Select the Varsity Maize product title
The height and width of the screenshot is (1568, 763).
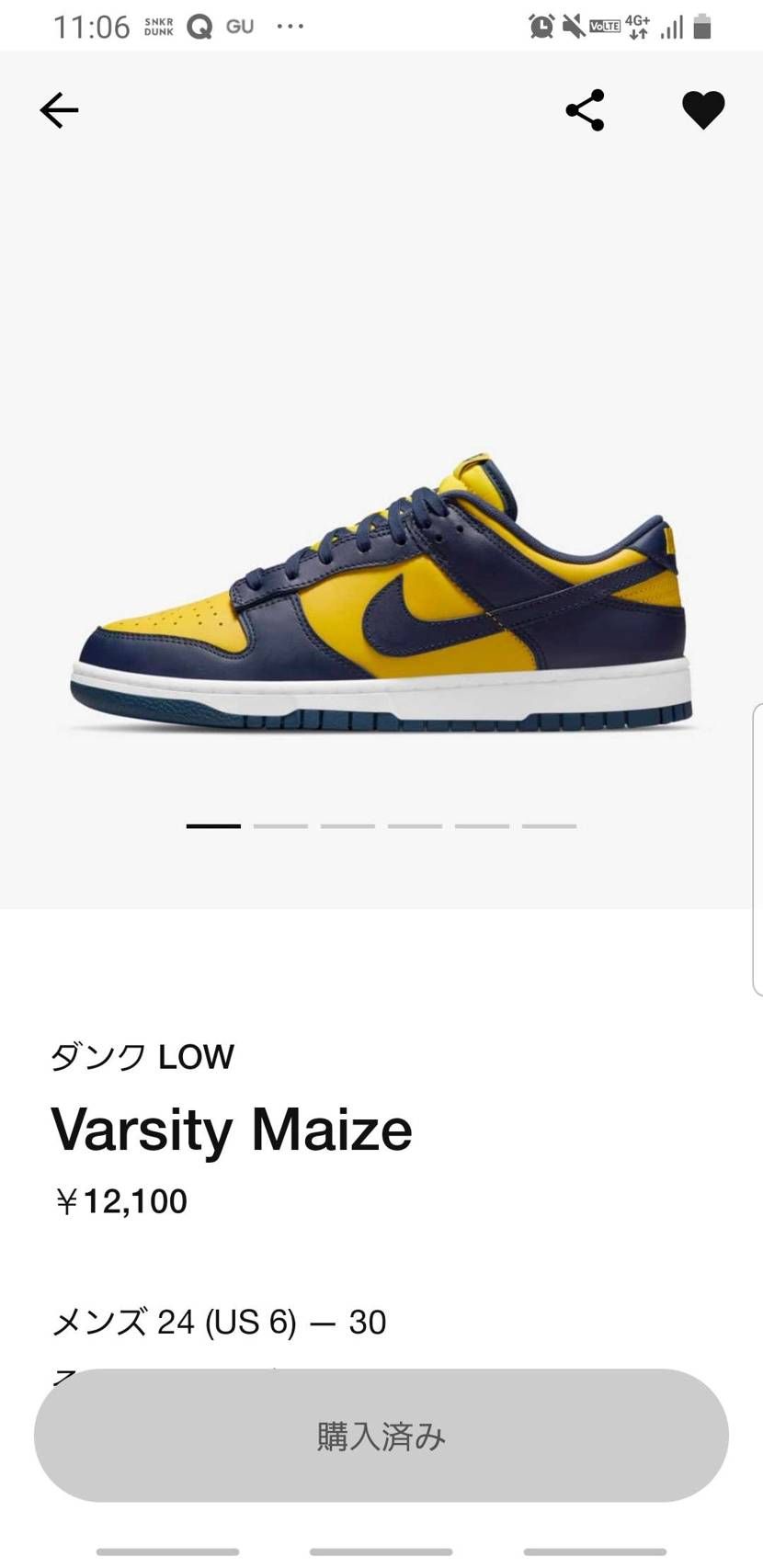tap(231, 1130)
